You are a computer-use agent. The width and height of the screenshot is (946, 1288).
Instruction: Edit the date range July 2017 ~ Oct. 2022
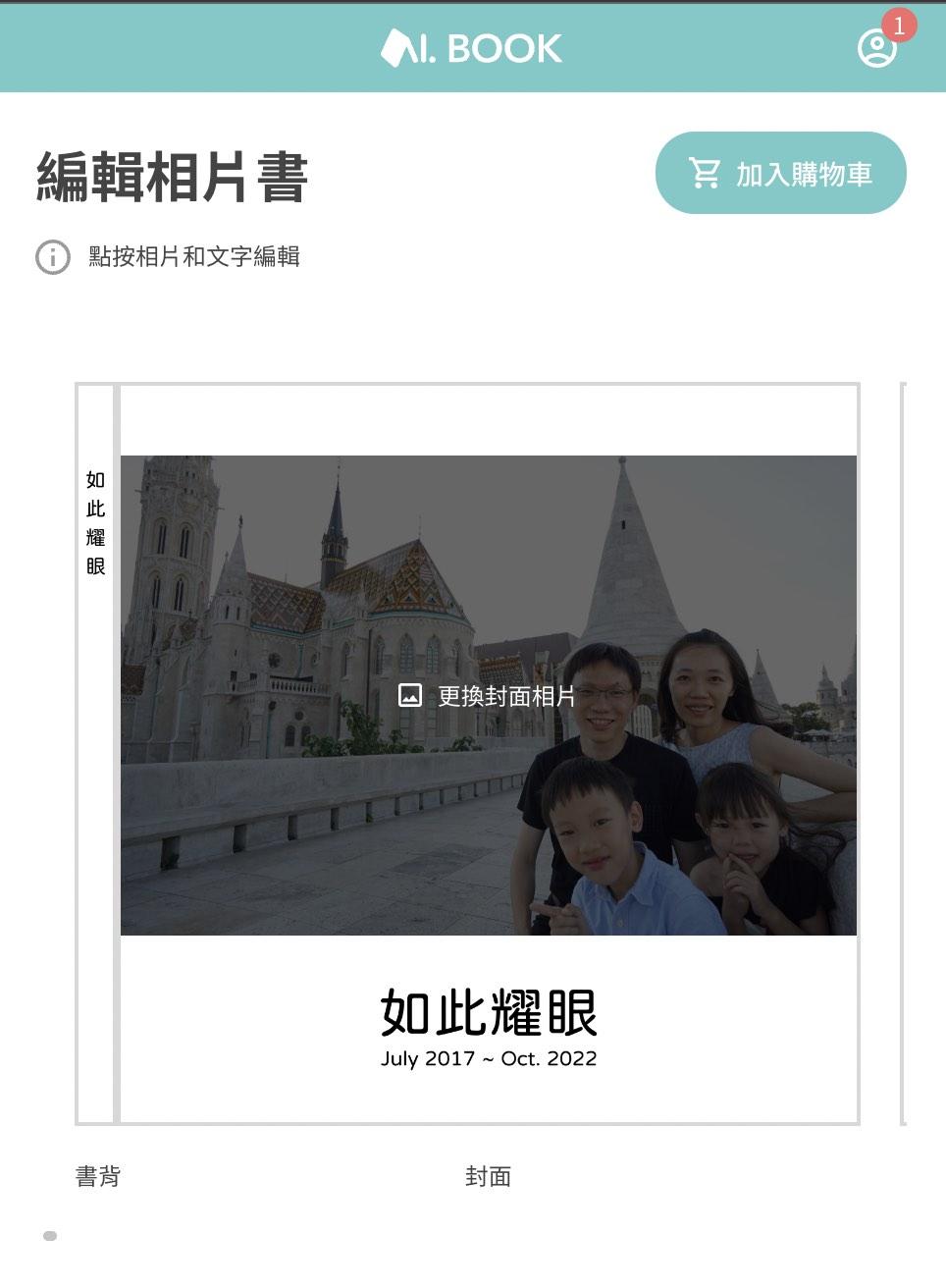point(488,1059)
